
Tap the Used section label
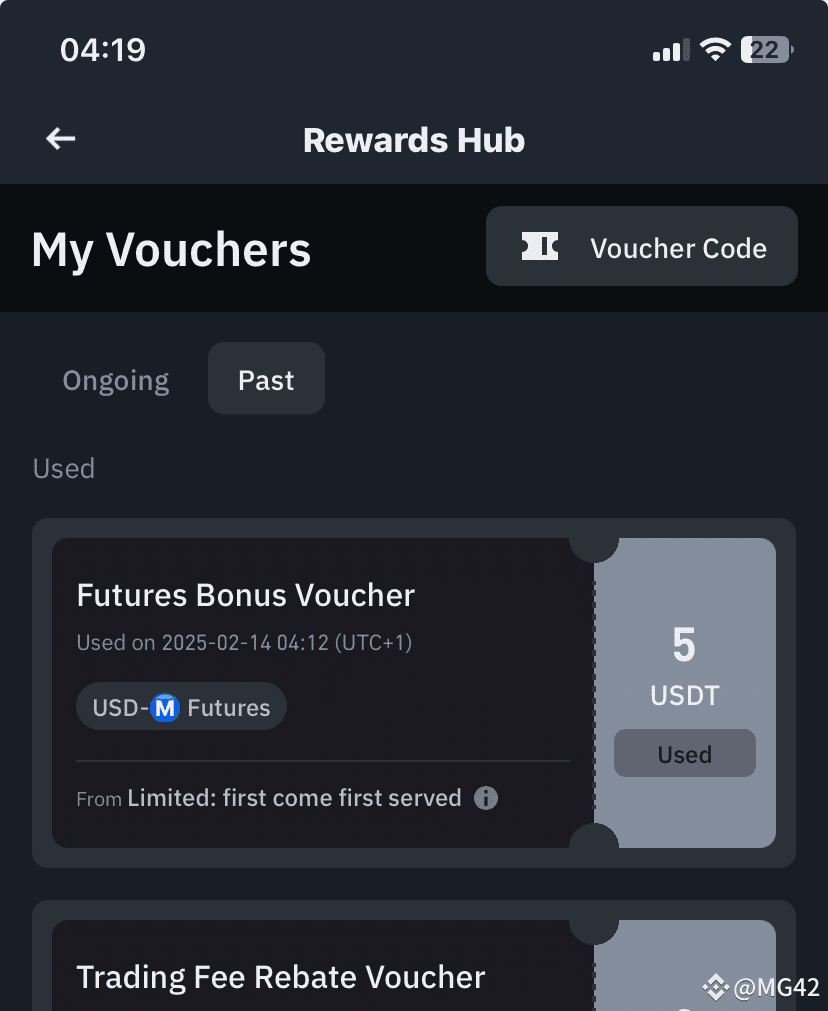[x=63, y=467]
